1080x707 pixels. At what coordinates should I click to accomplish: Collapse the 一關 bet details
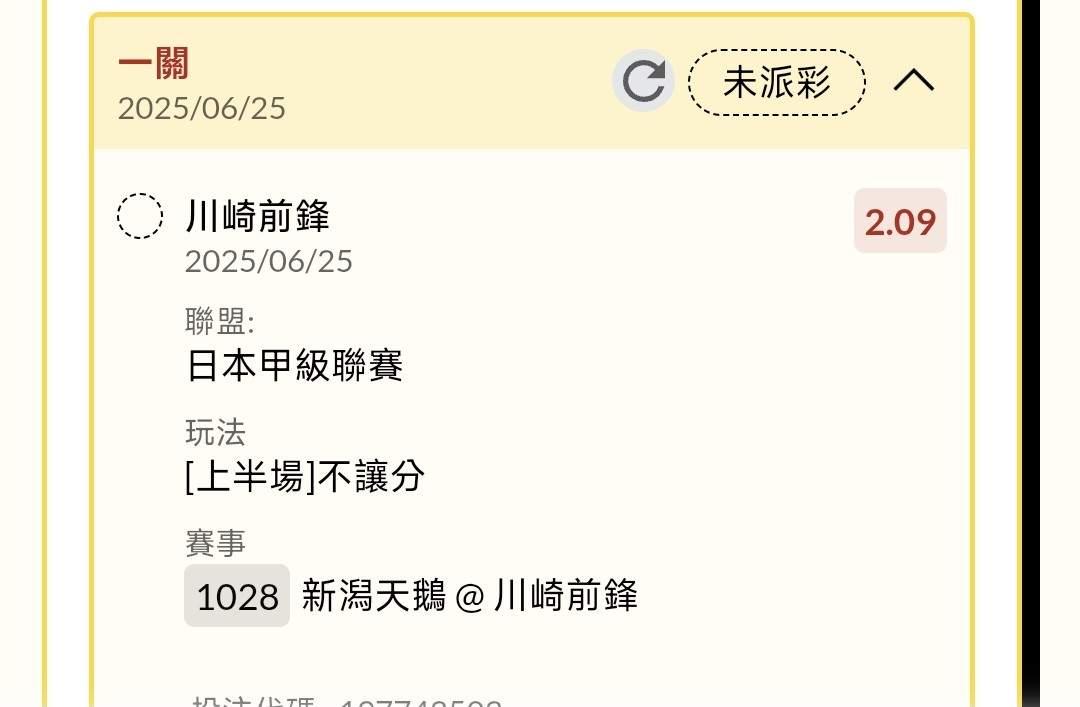pyautogui.click(x=913, y=81)
